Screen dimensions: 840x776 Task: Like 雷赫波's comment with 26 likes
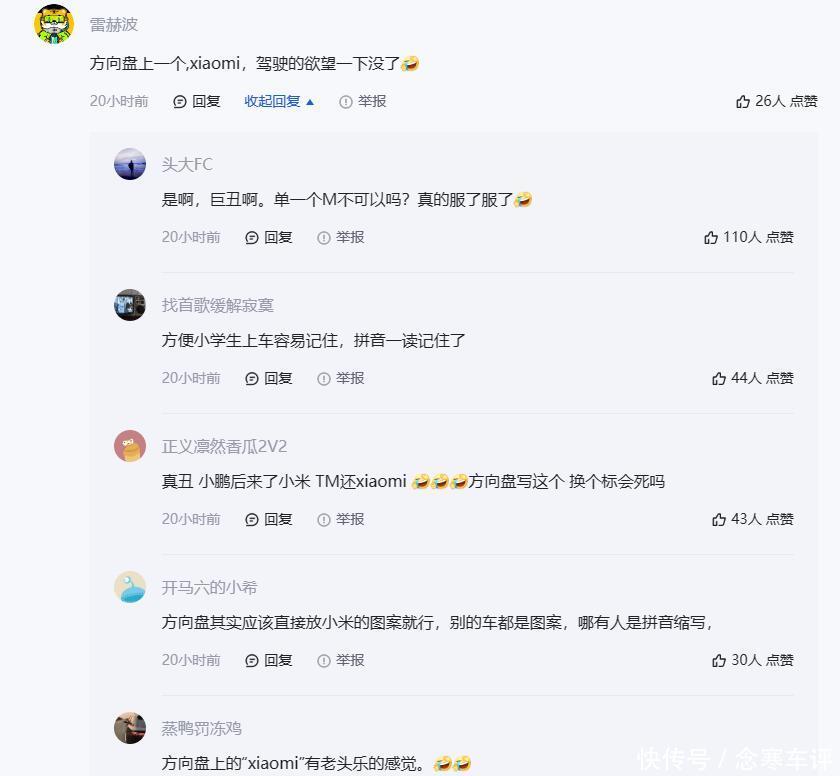pos(776,101)
